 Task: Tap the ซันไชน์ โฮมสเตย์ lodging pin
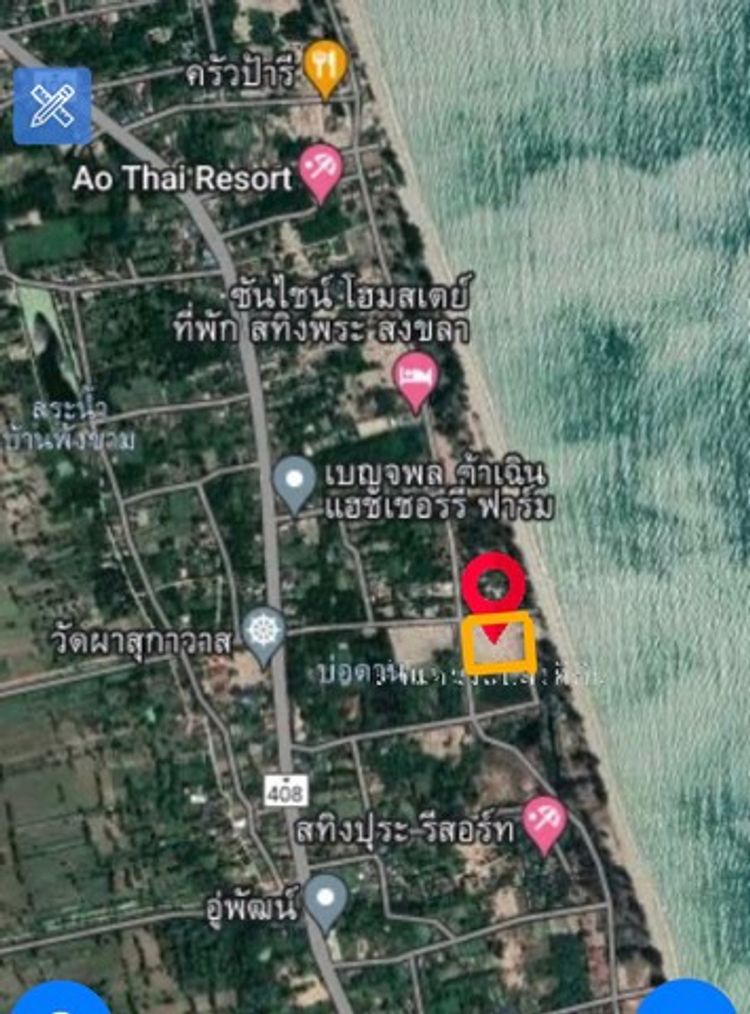416,378
